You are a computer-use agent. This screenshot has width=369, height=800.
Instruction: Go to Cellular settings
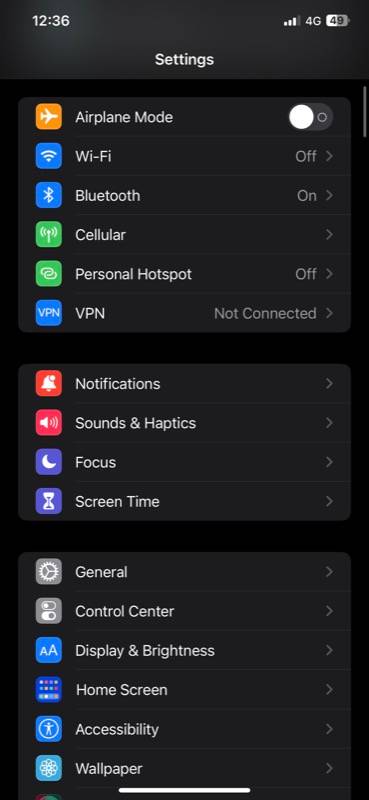click(x=184, y=235)
